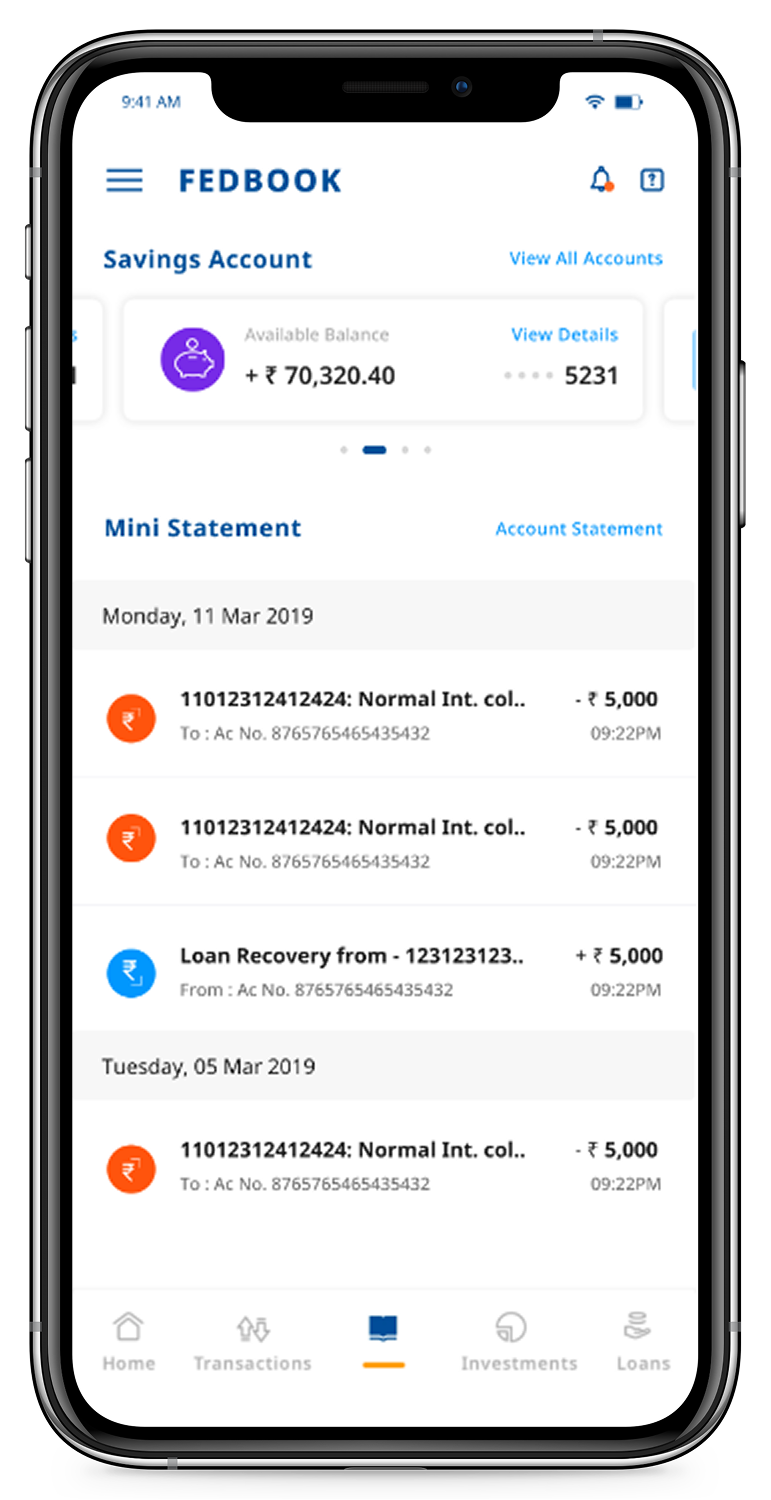Switch to the Home tab
This screenshot has width=771, height=1500.
[x=128, y=1342]
